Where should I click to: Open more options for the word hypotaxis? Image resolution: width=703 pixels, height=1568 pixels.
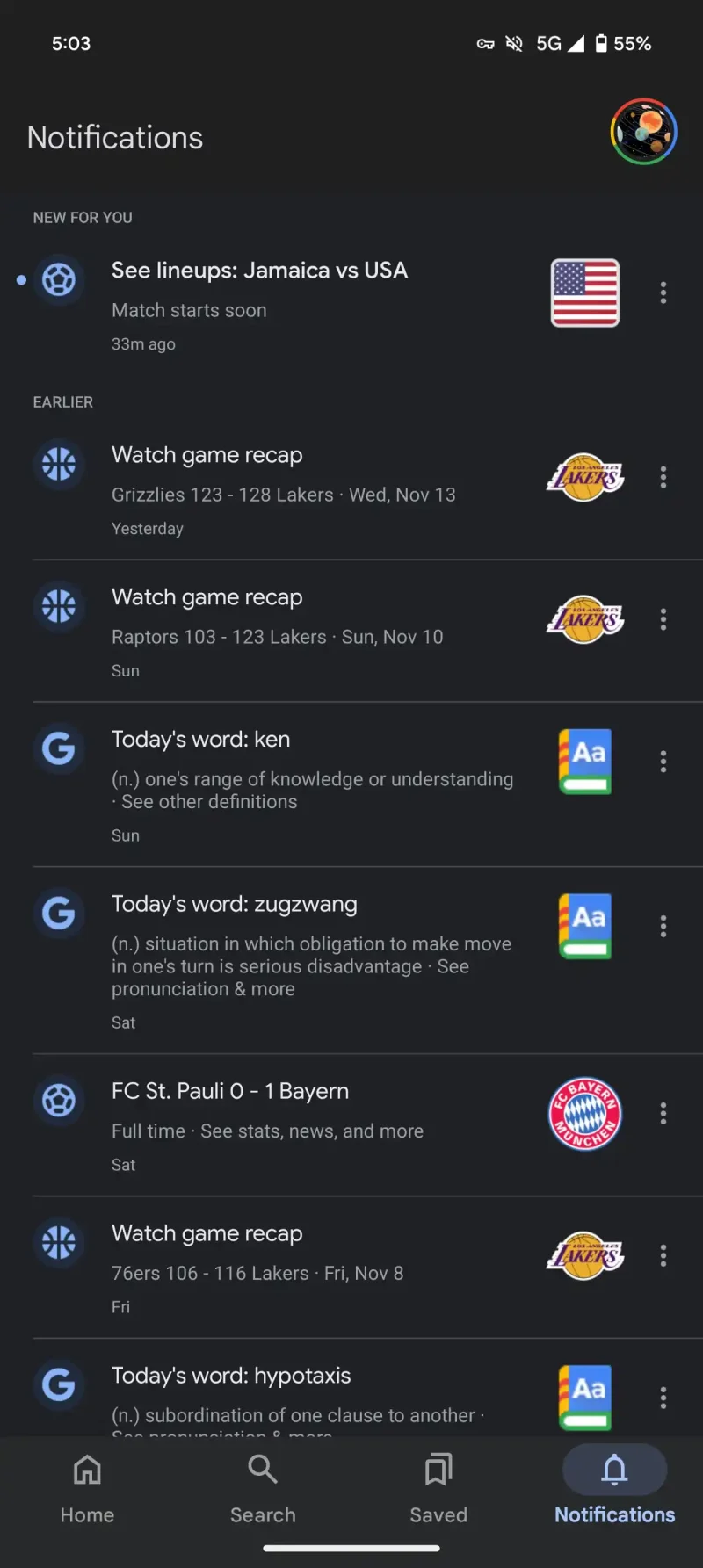[x=663, y=1398]
